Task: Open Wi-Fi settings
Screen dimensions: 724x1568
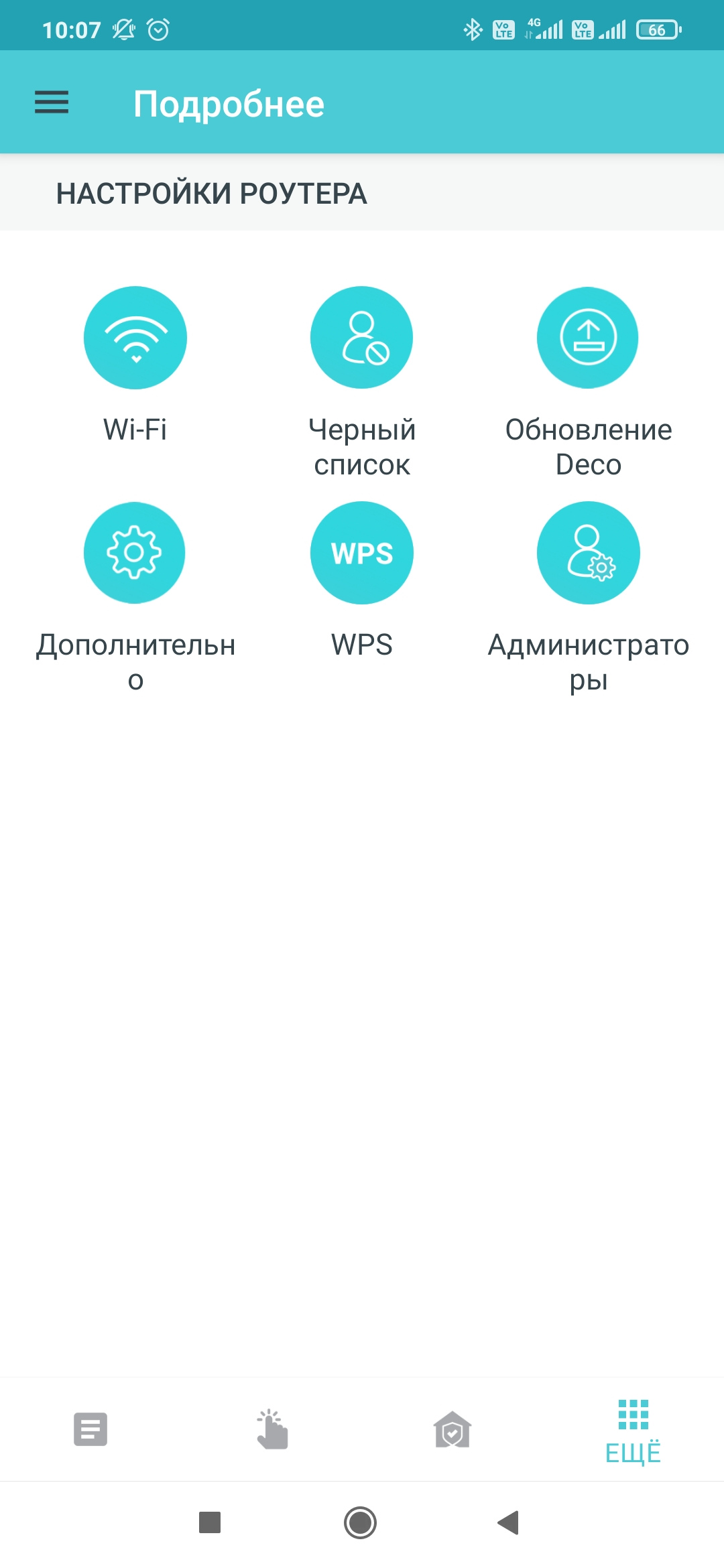Action: coord(135,338)
